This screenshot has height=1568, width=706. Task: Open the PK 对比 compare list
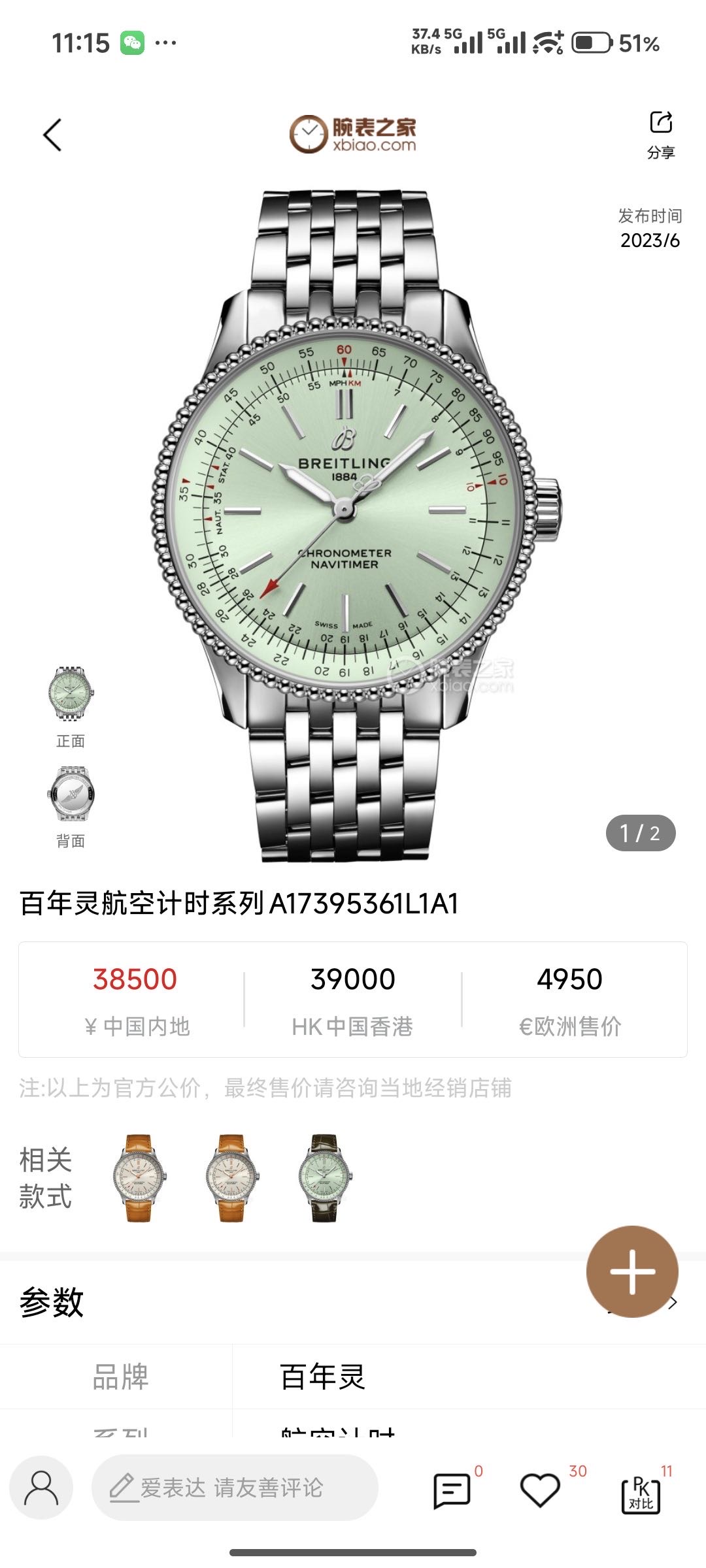pyautogui.click(x=641, y=1493)
